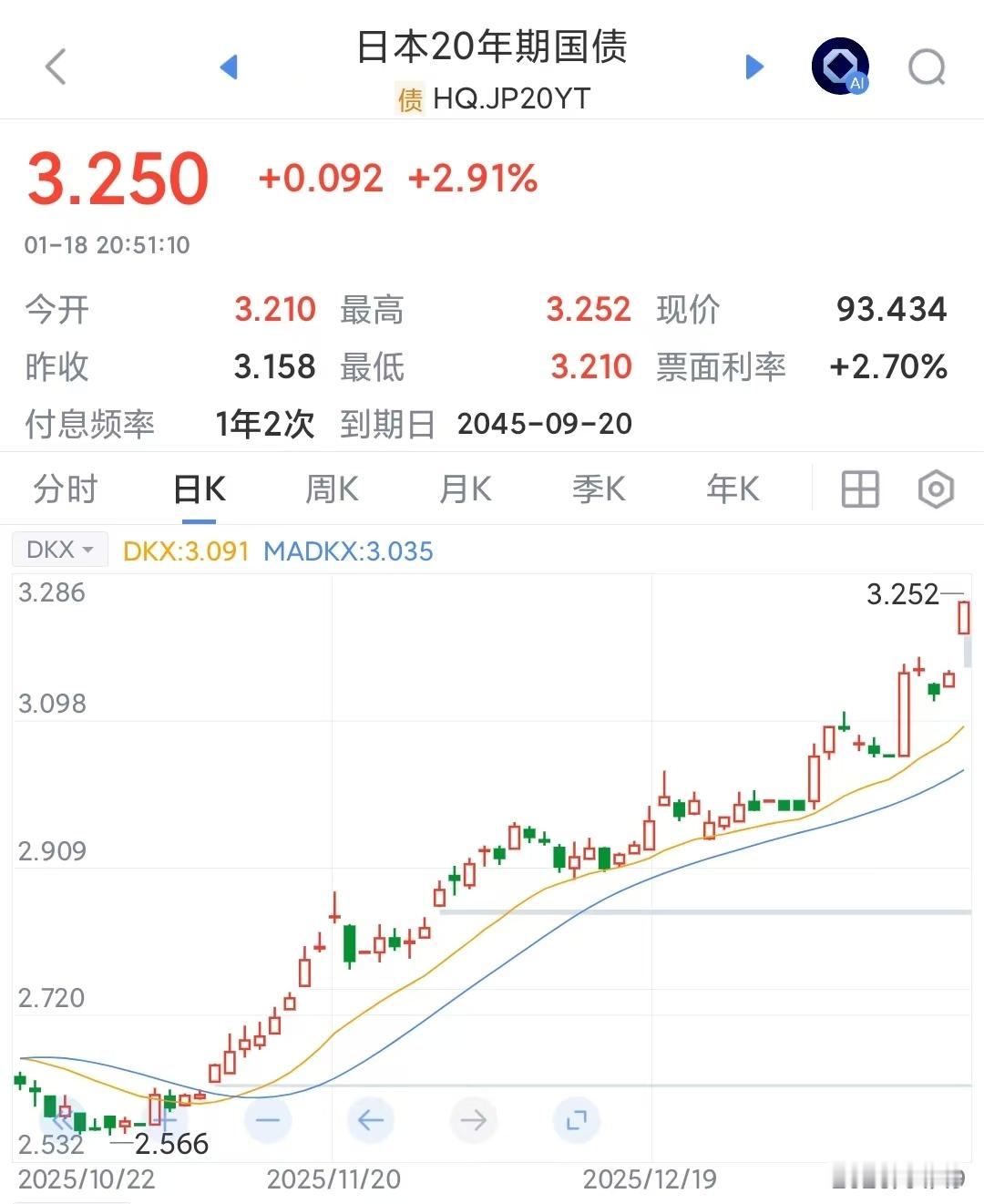This screenshot has width=984, height=1204.
Task: Open the 月K monthly chart tab
Action: pyautogui.click(x=465, y=489)
